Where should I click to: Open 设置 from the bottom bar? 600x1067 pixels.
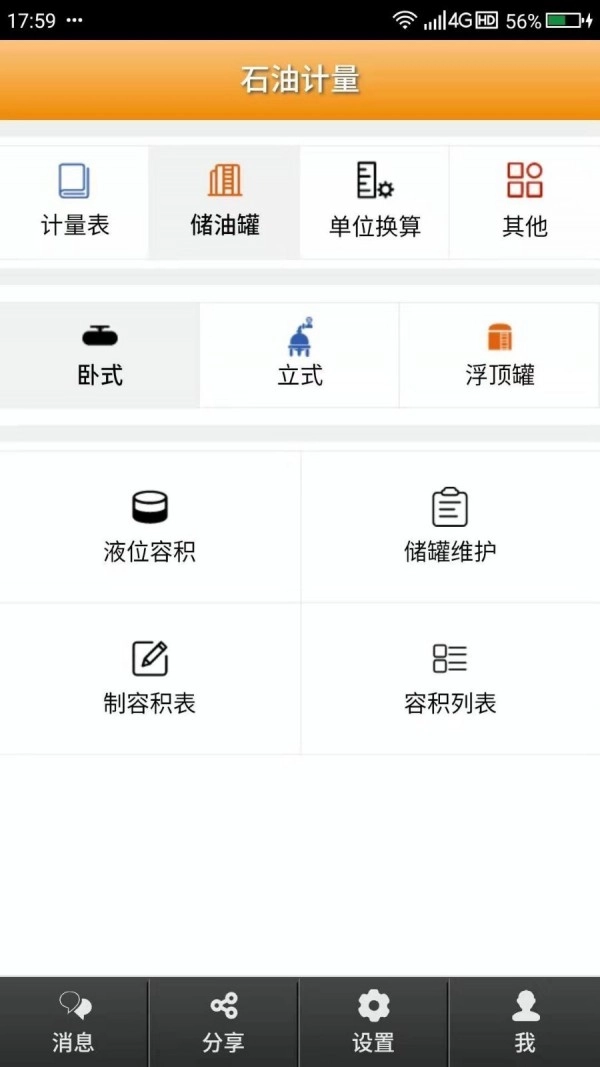[374, 1022]
